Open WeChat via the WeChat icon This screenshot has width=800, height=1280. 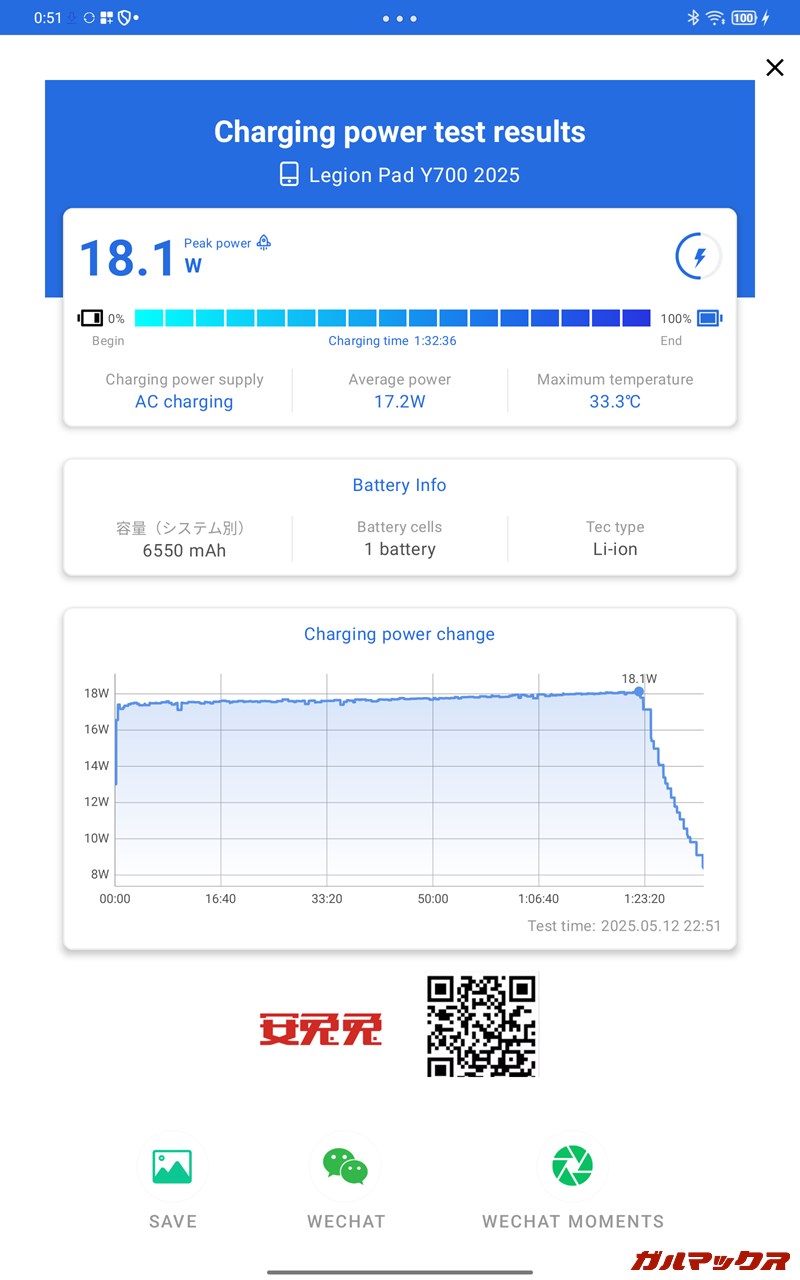point(345,1166)
